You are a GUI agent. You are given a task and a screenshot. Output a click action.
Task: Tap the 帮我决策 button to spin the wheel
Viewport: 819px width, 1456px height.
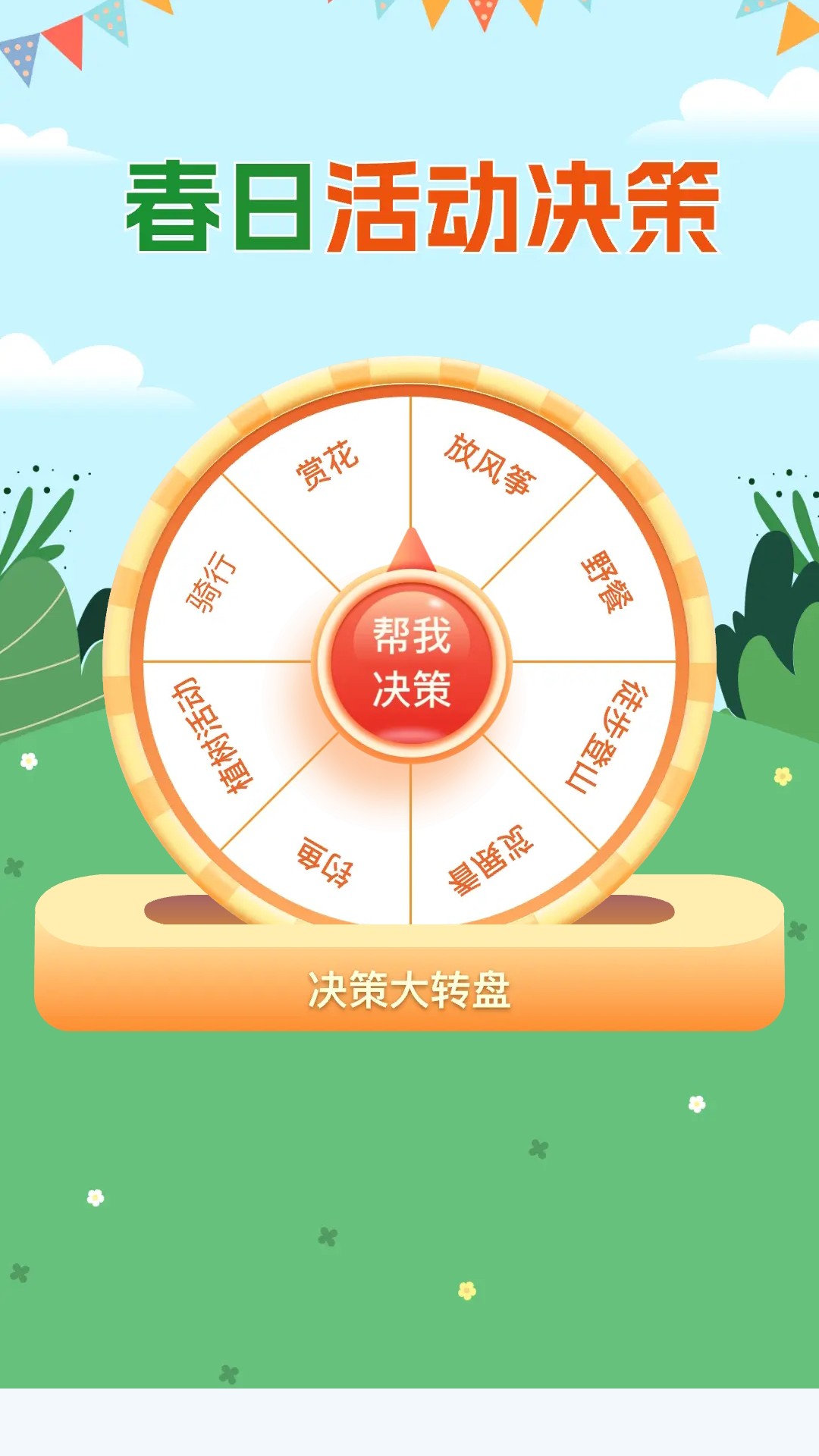pyautogui.click(x=412, y=662)
